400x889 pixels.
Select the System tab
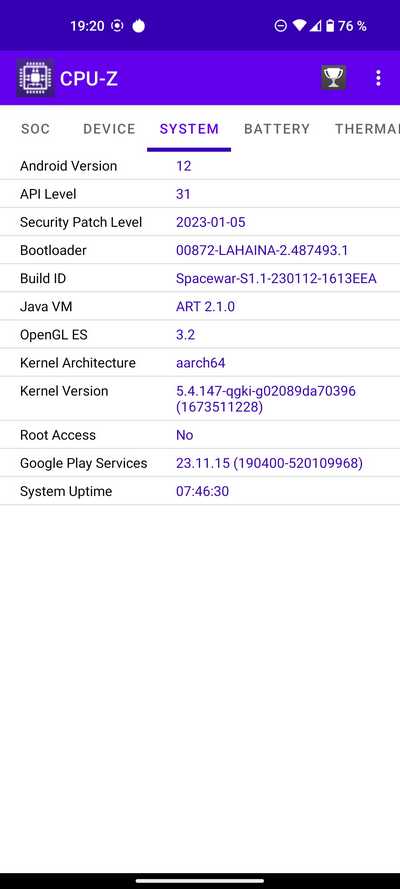click(189, 129)
